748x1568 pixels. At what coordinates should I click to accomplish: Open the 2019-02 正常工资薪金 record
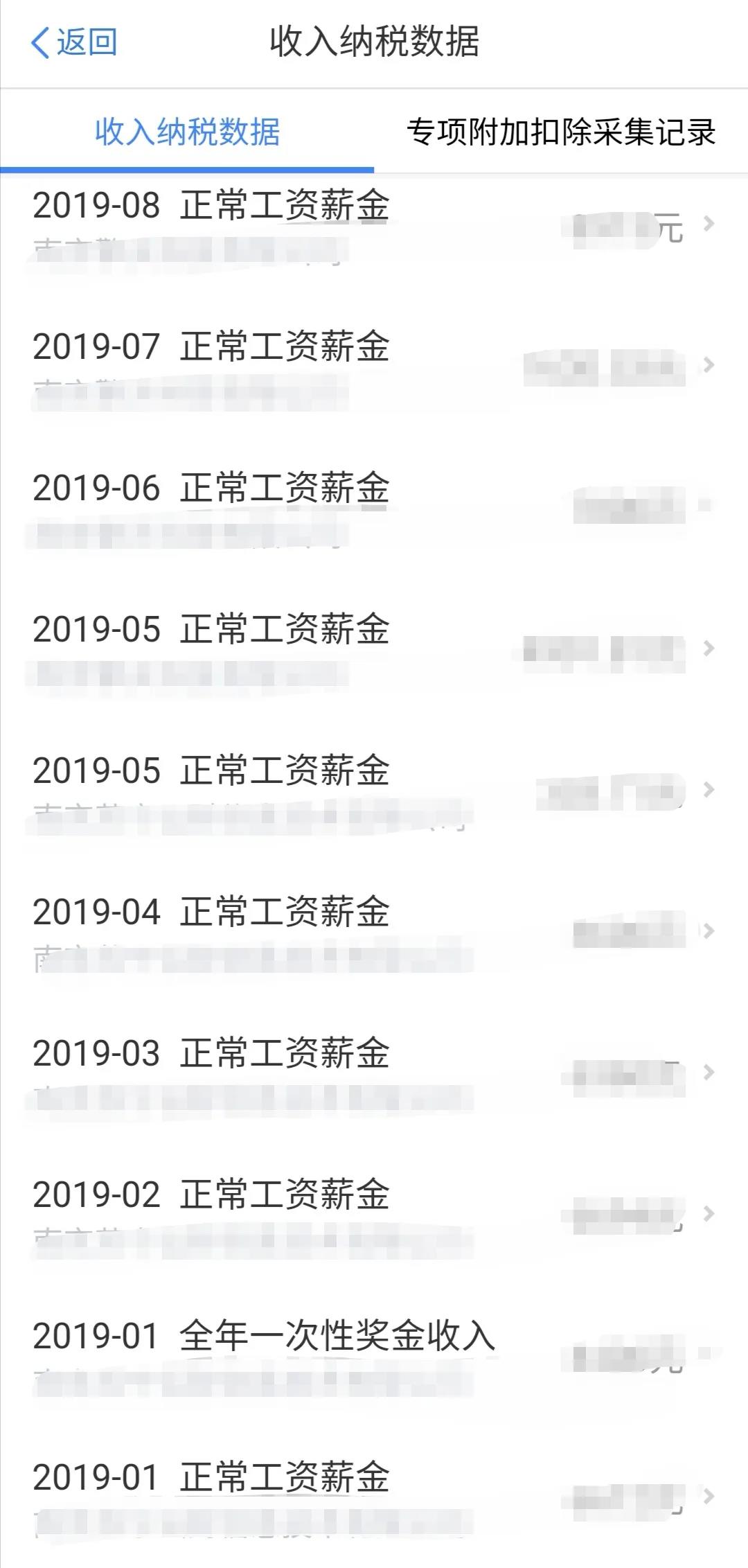(x=374, y=1215)
